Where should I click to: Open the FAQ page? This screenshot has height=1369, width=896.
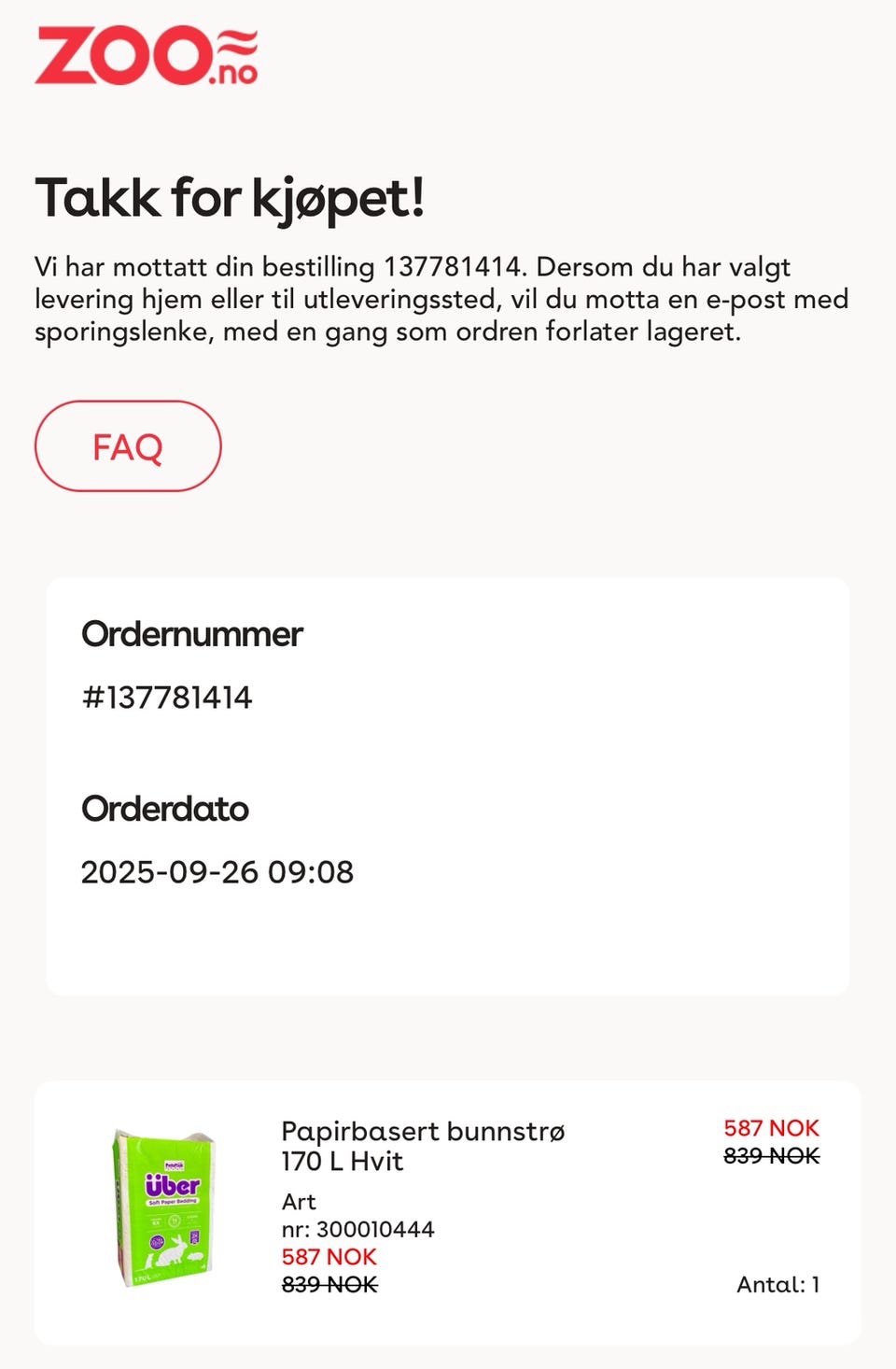click(x=127, y=446)
